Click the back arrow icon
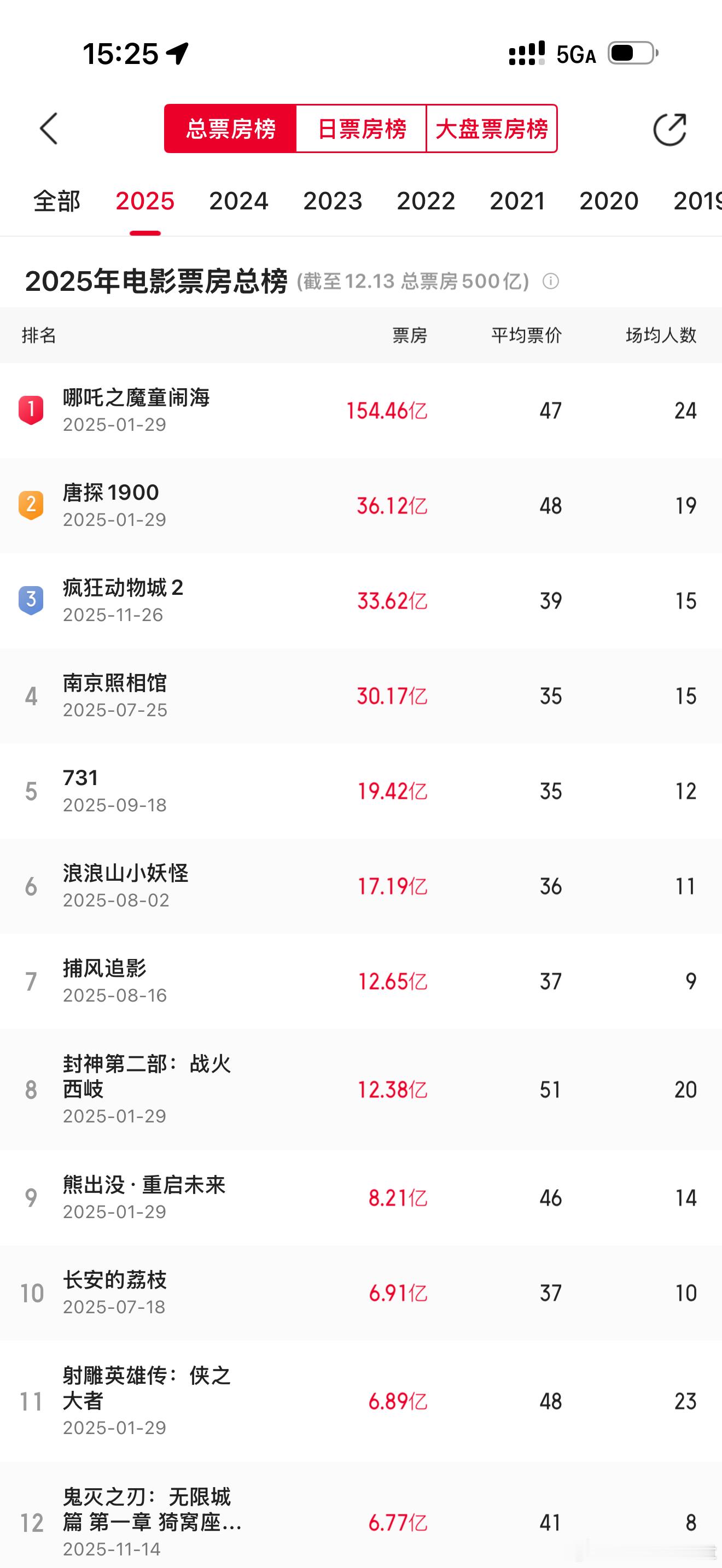This screenshot has width=722, height=1568. 49,129
